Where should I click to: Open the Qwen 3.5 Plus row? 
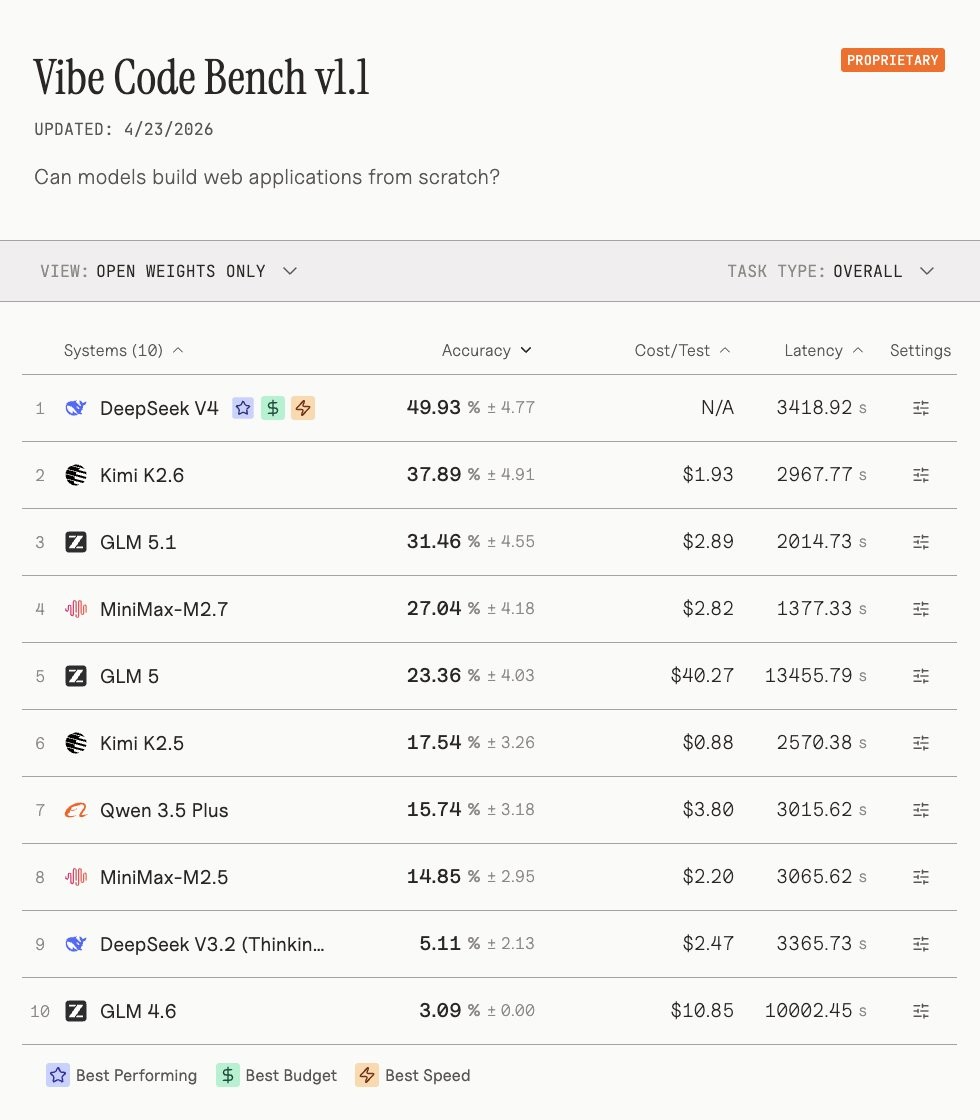pos(489,810)
